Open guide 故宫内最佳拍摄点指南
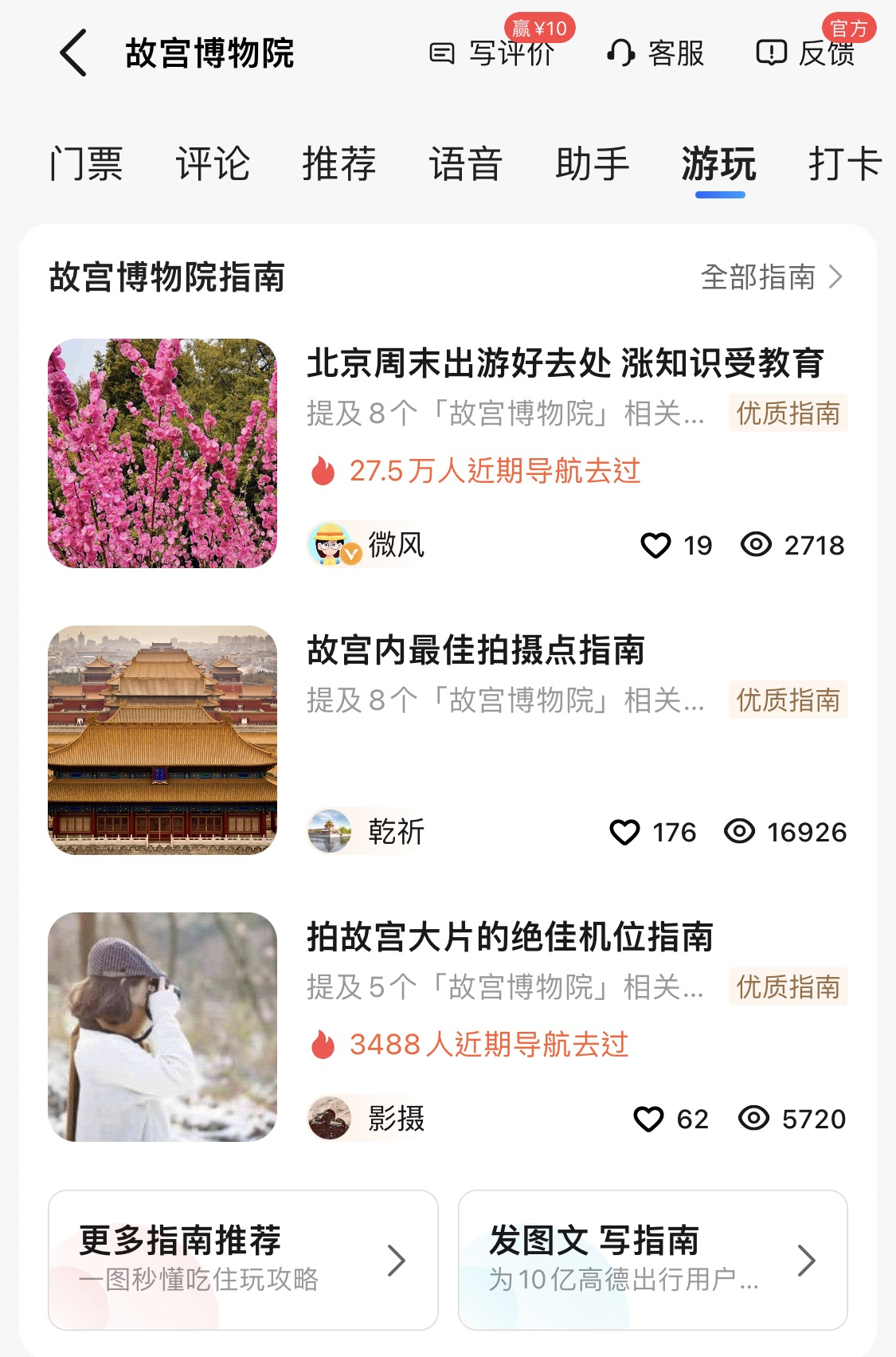This screenshot has height=1357, width=896. pyautogui.click(x=476, y=650)
